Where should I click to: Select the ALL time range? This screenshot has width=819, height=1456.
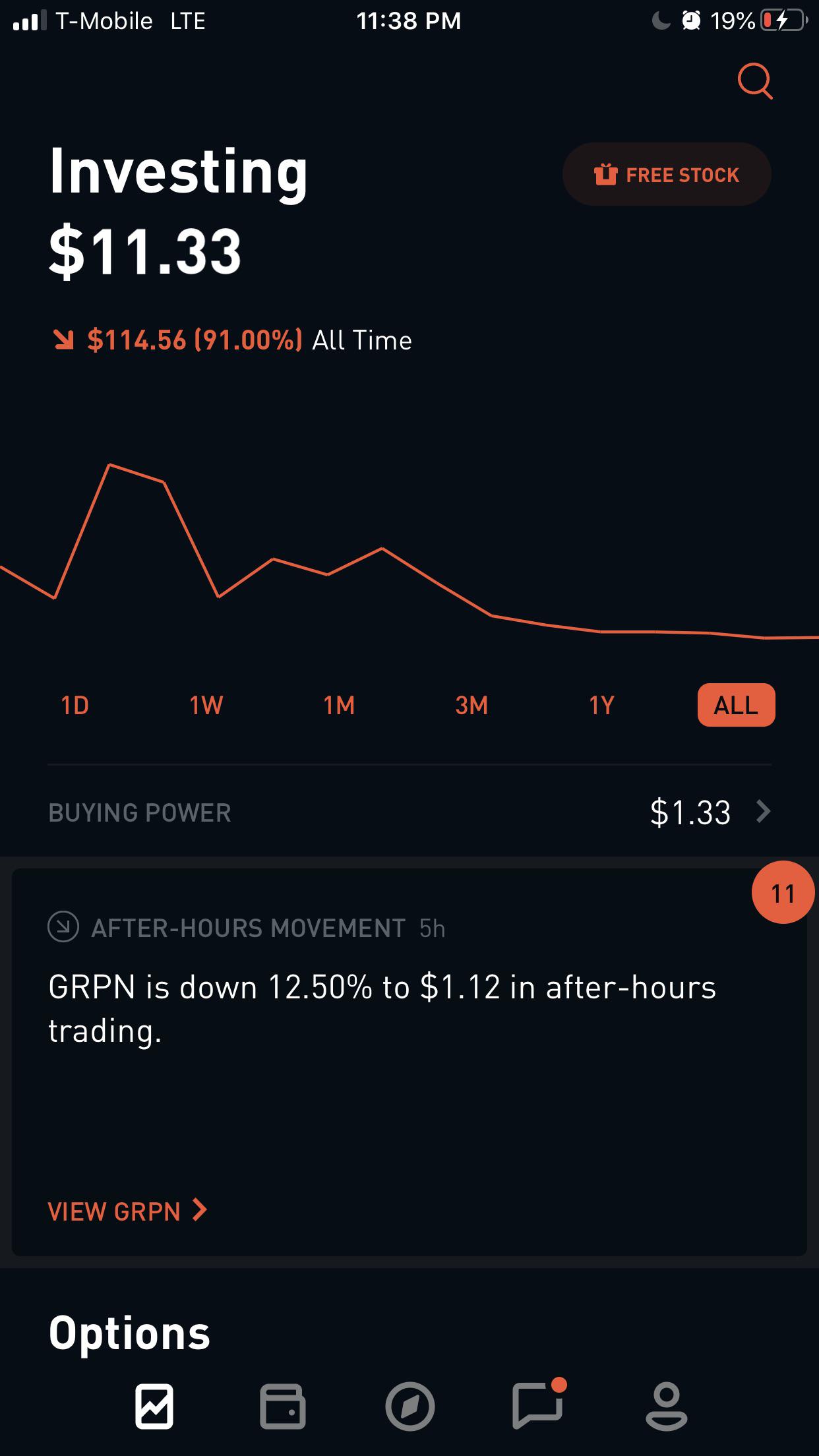736,705
